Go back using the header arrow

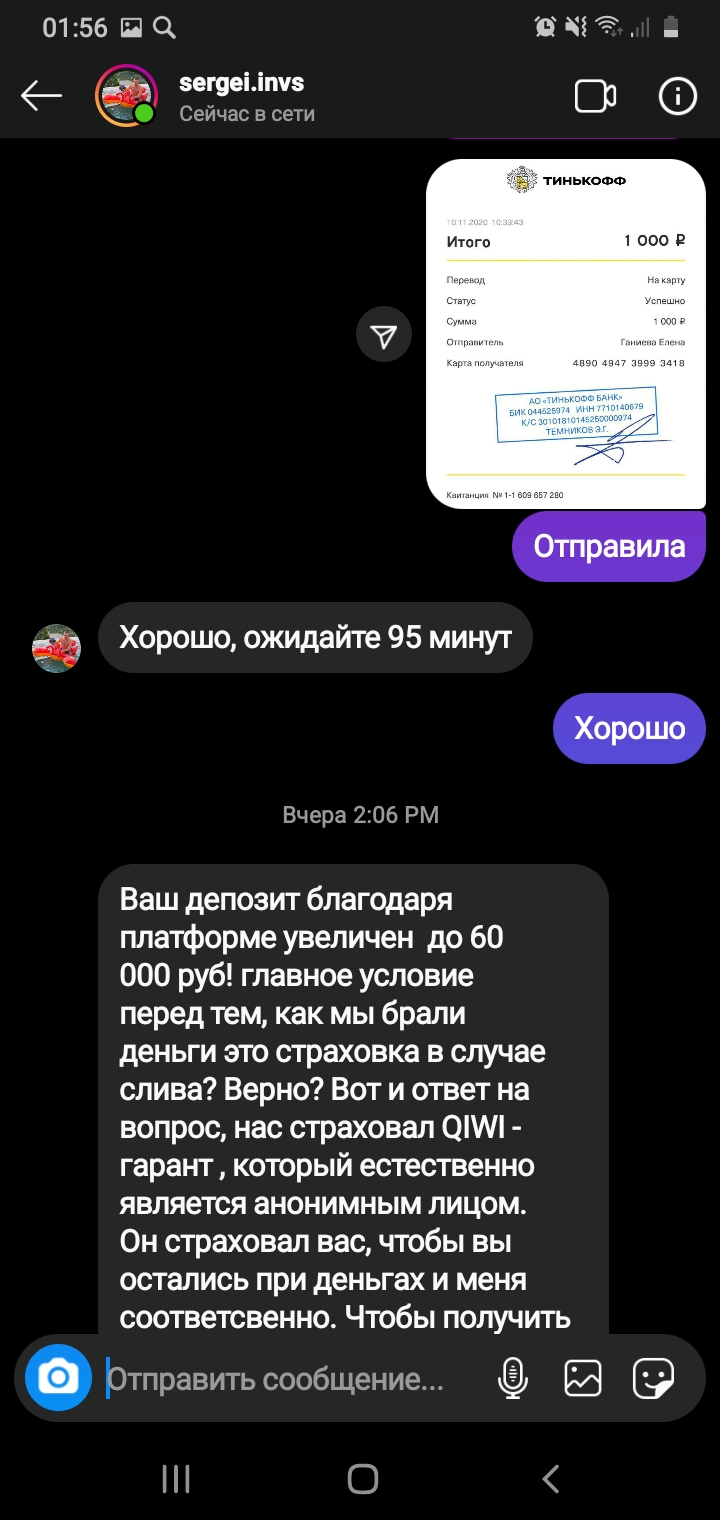click(x=41, y=96)
